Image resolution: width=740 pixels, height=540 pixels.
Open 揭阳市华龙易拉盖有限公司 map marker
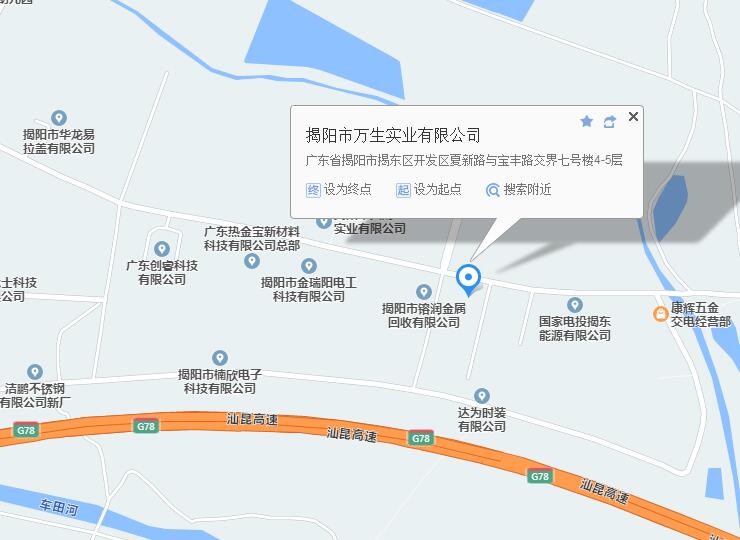(59, 118)
